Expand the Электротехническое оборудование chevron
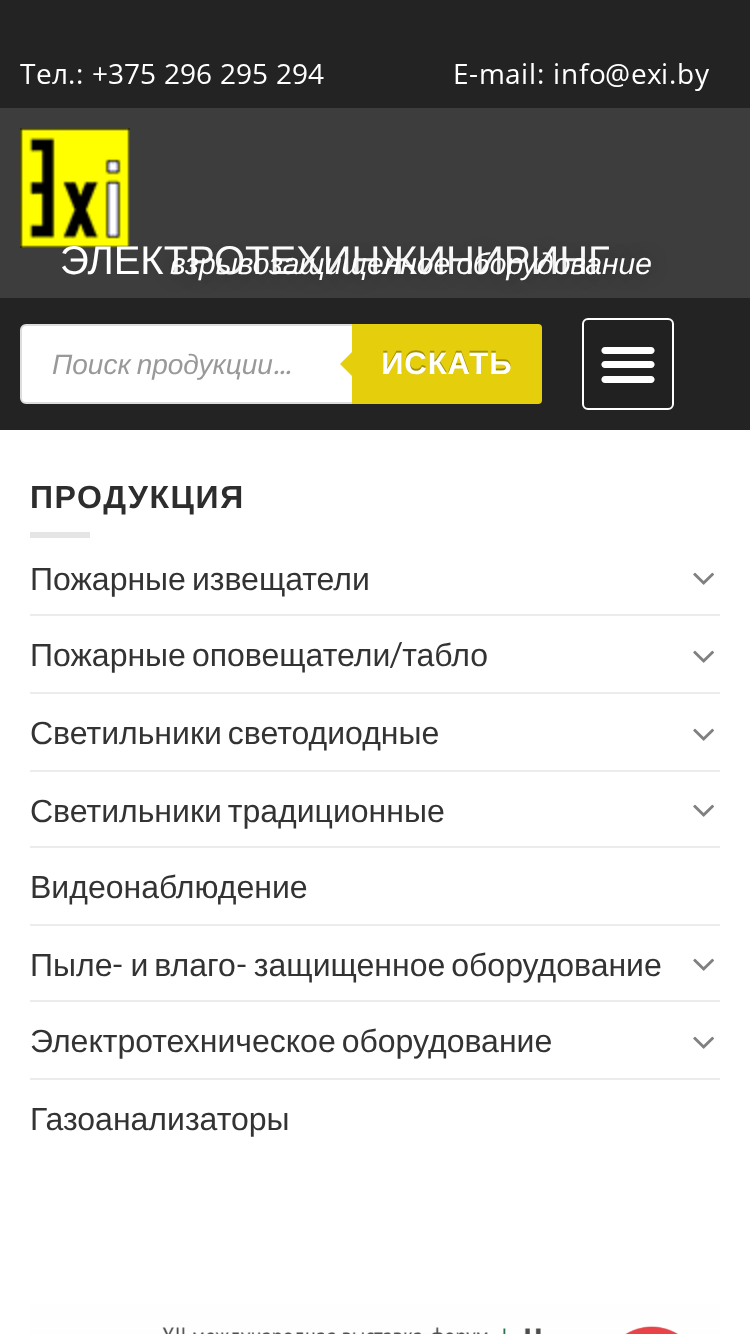This screenshot has width=750, height=1334. pyautogui.click(x=704, y=1042)
